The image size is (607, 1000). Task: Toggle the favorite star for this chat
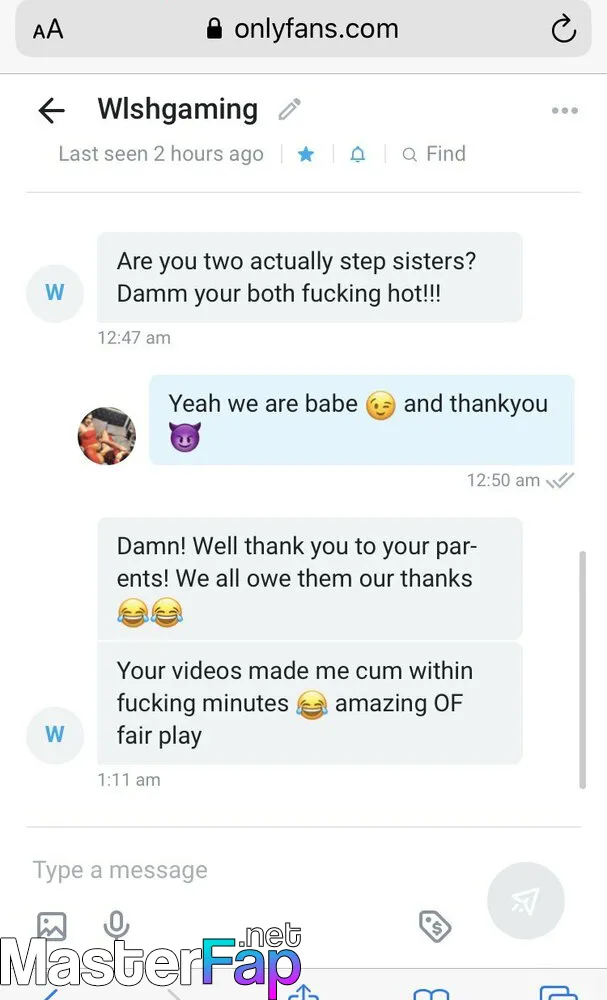click(306, 154)
